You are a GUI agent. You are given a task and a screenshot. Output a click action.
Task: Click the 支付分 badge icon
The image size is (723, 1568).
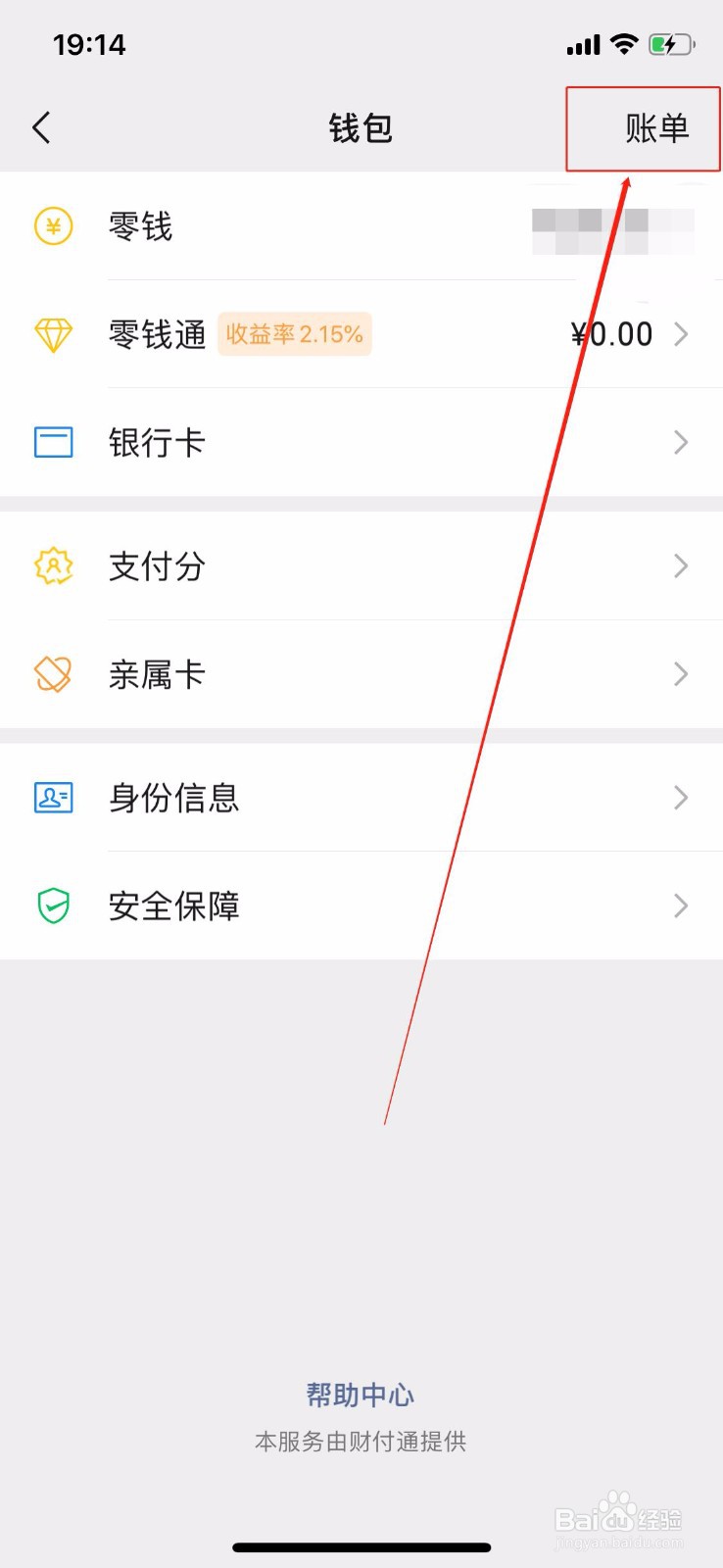53,566
